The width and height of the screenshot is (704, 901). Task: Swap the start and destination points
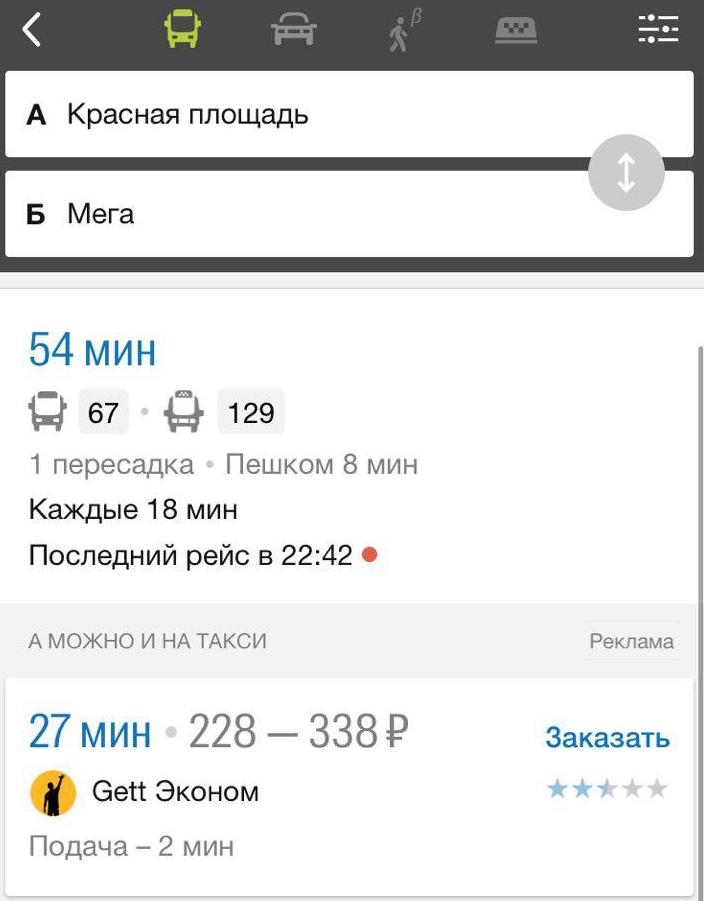click(x=626, y=173)
